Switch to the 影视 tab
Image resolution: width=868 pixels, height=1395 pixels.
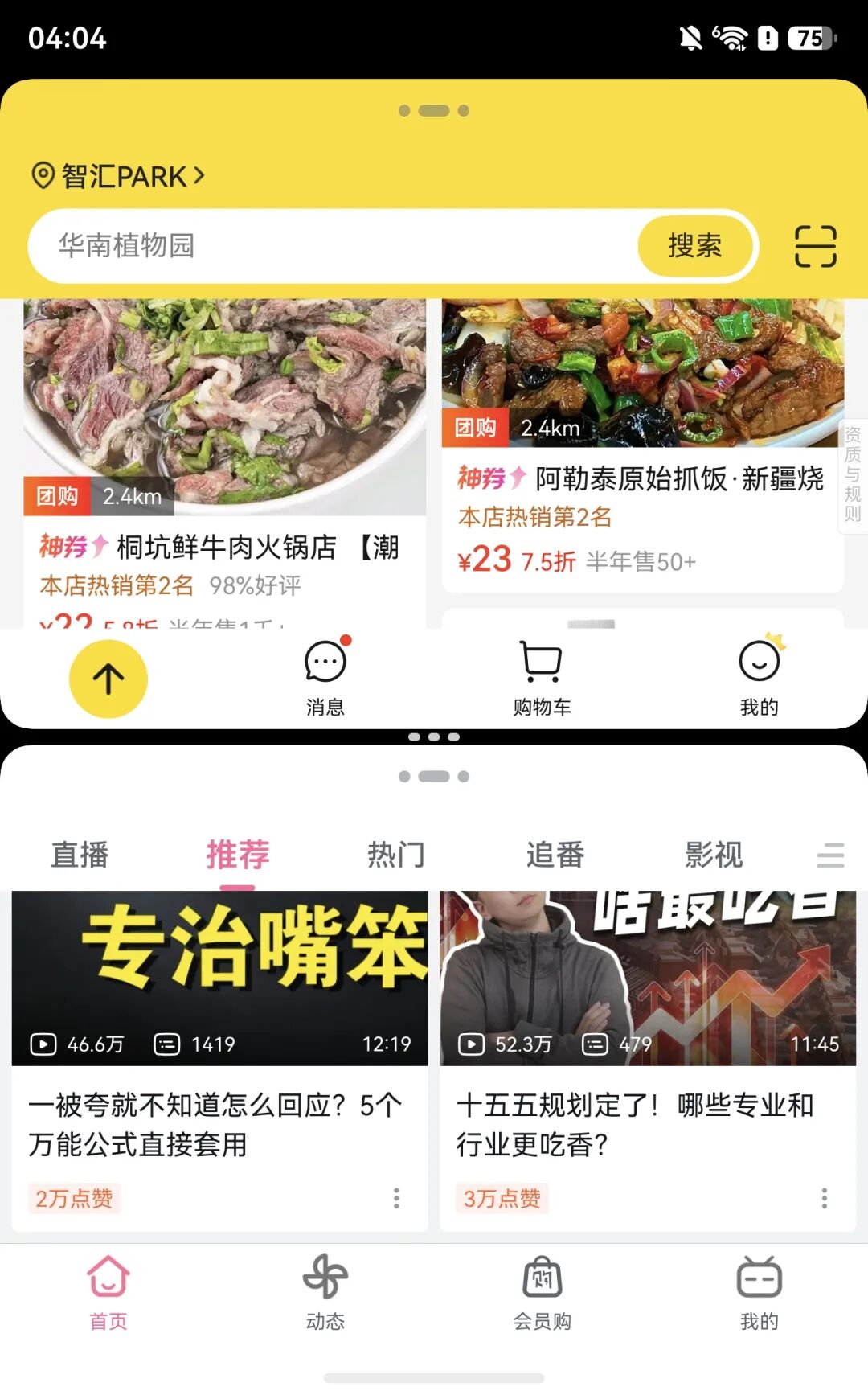[x=714, y=855]
